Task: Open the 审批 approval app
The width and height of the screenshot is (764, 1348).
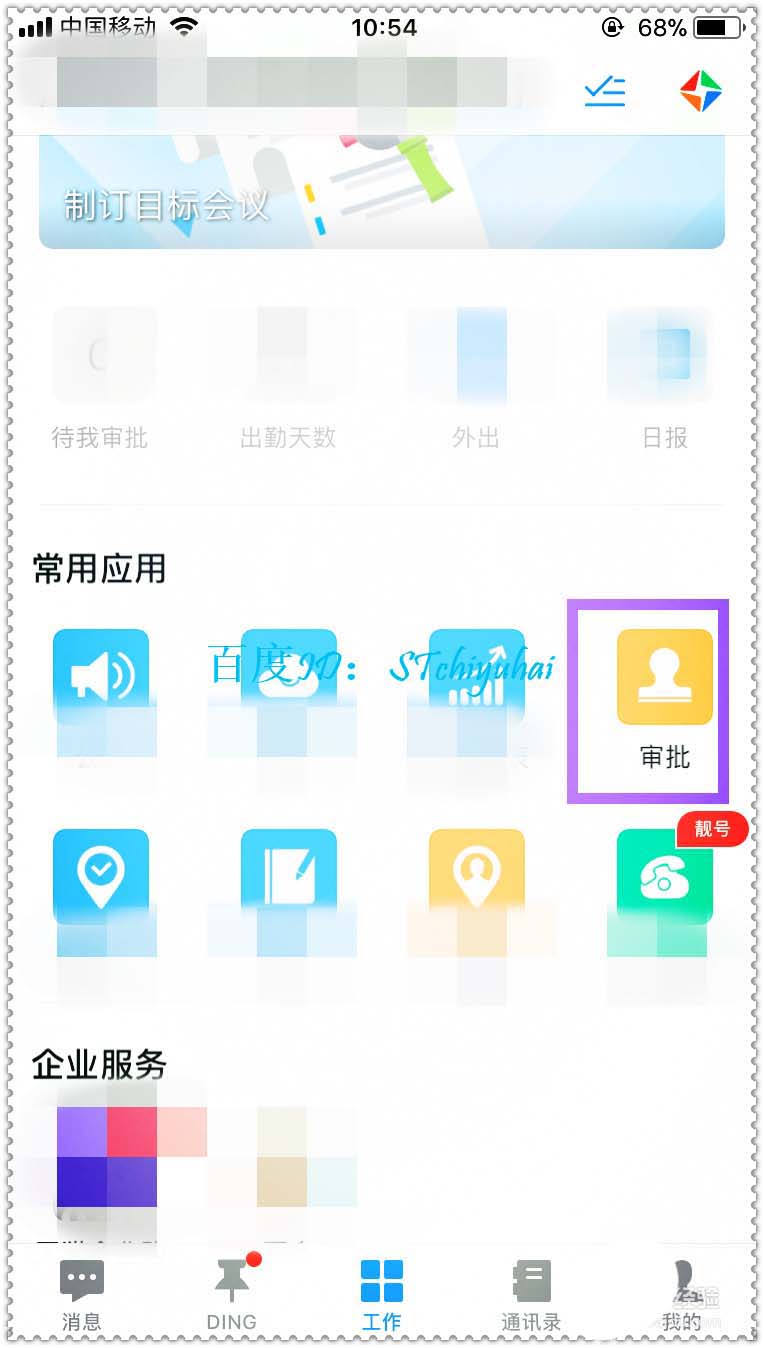Action: coord(665,699)
